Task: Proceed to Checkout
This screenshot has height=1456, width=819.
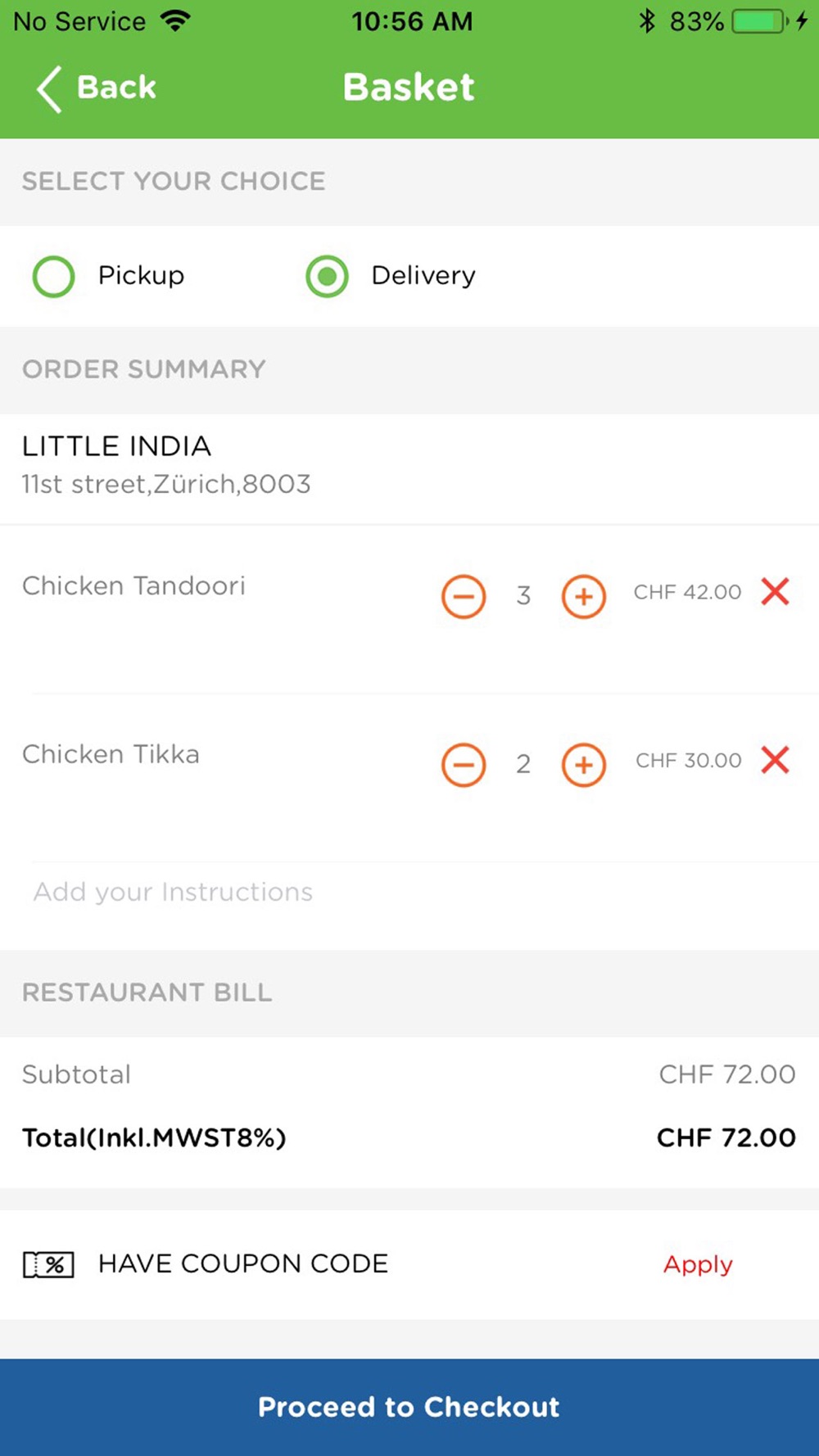Action: 409,1407
